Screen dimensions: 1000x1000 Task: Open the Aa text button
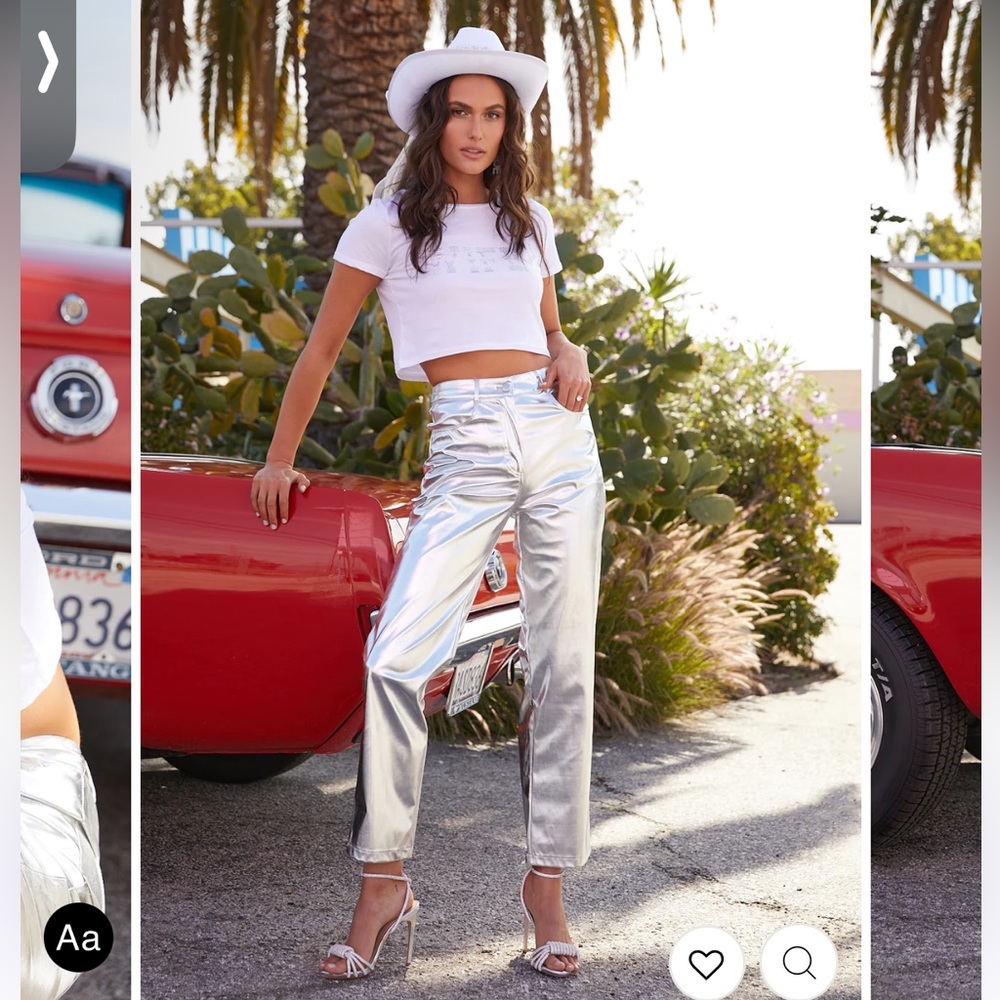point(78,937)
